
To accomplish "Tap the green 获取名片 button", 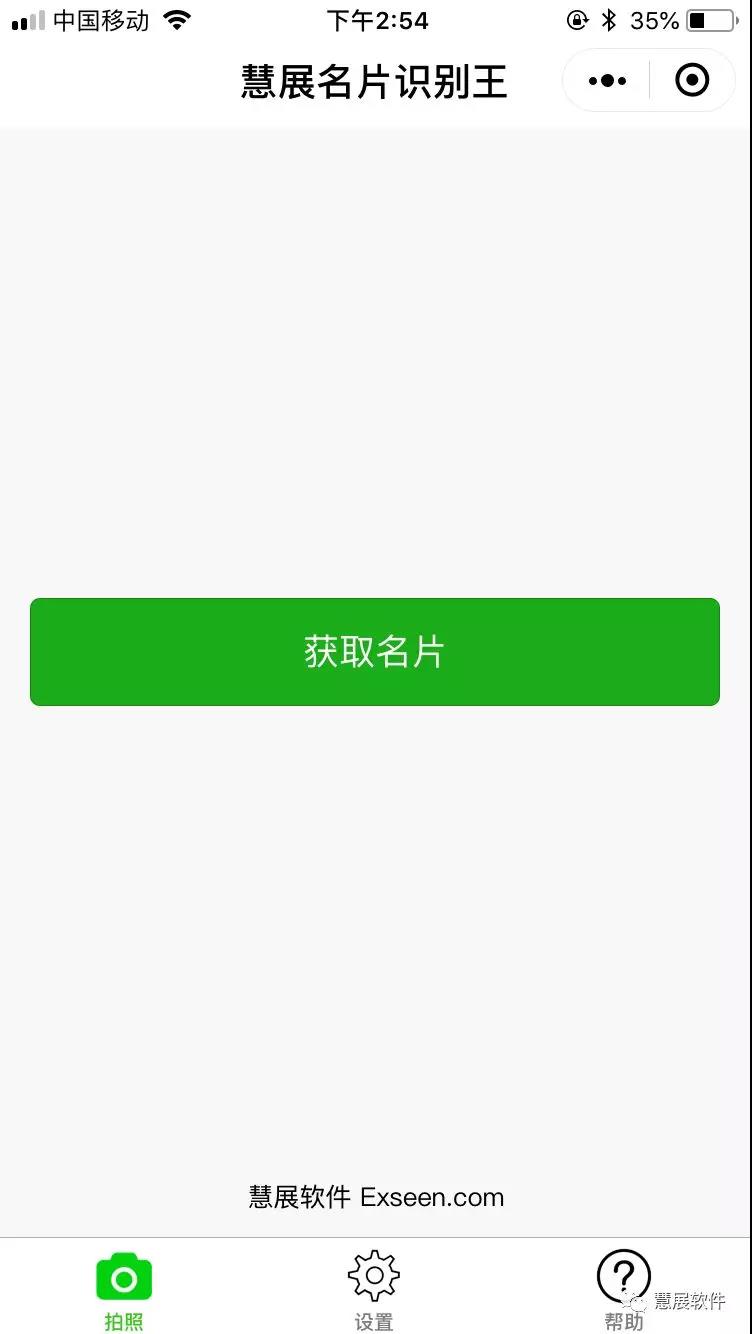I will tap(375, 652).
